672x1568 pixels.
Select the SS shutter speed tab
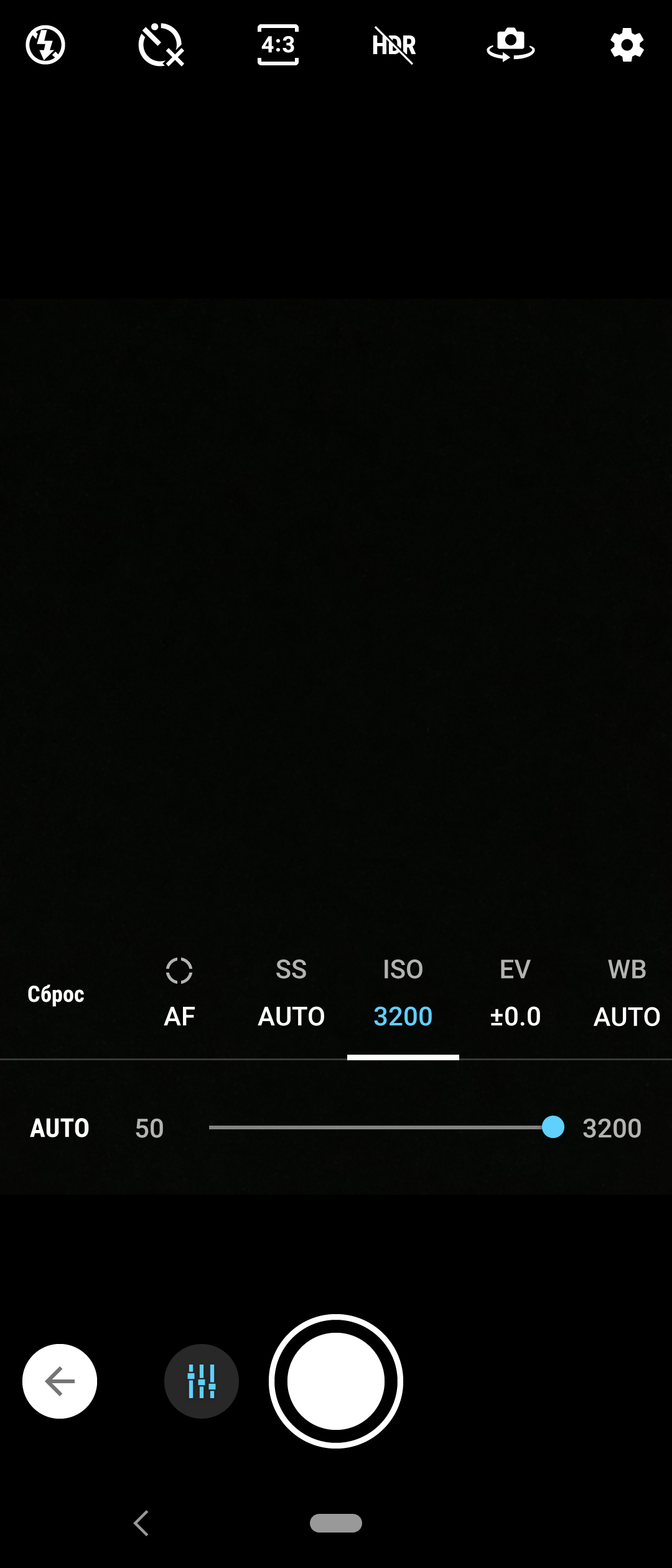[x=291, y=994]
